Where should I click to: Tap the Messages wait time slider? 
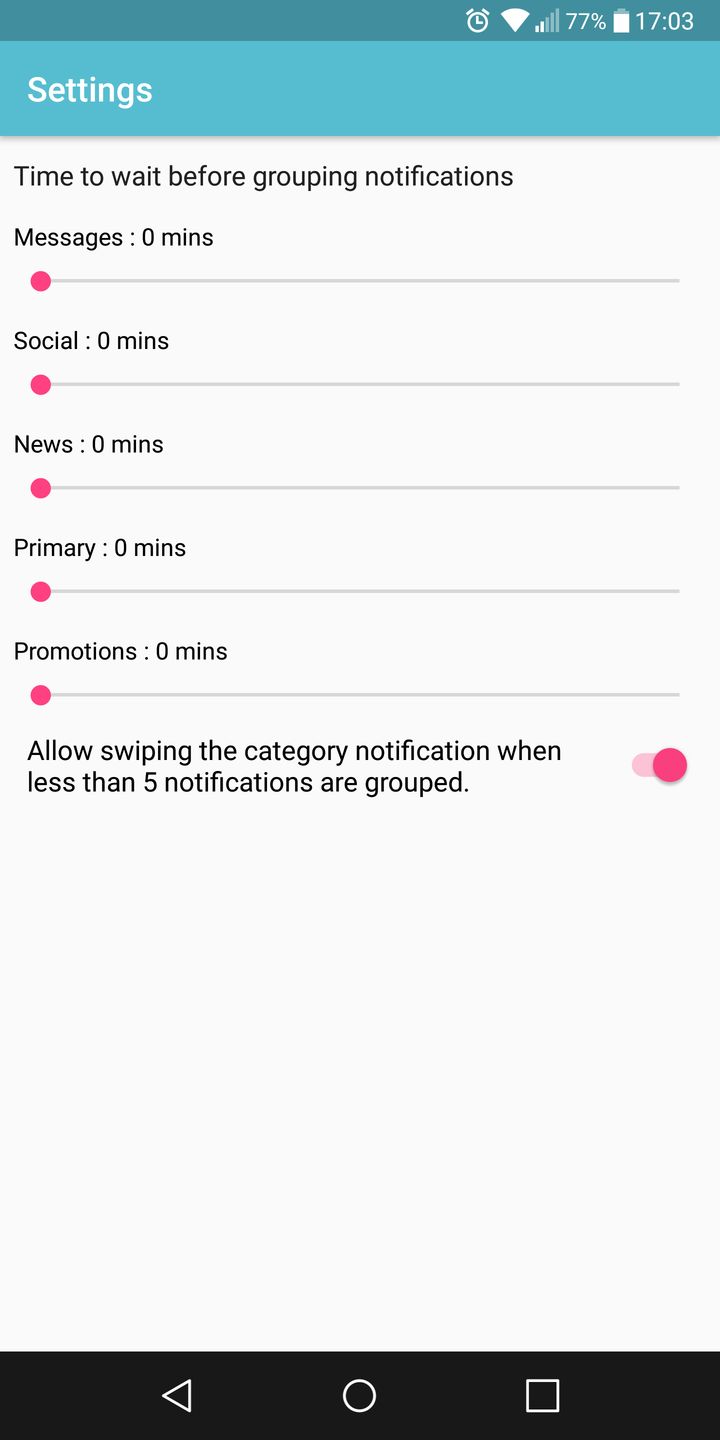pyautogui.click(x=359, y=281)
